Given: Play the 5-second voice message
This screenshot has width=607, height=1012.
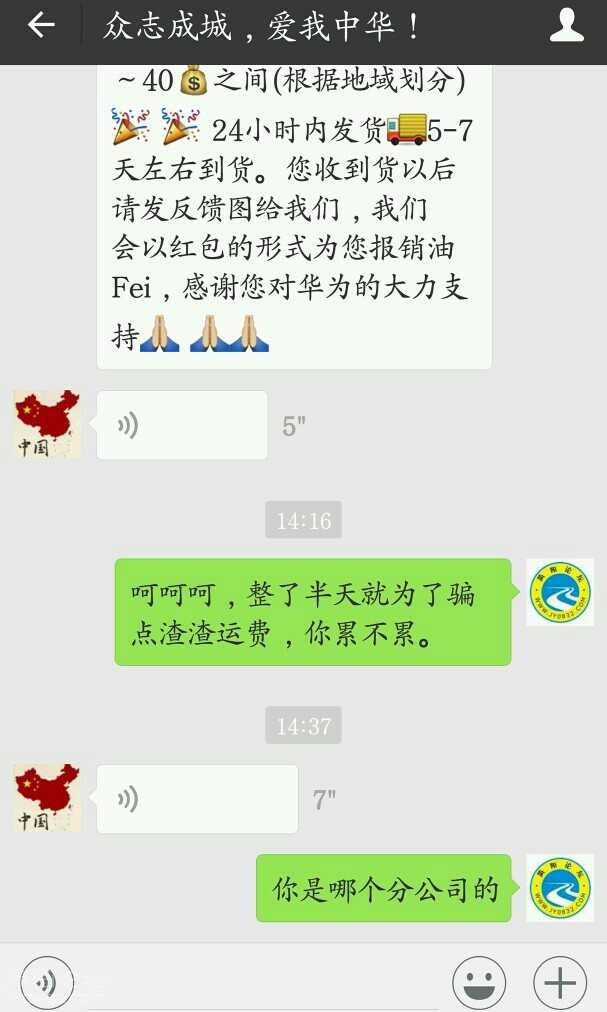Looking at the screenshot, I should pos(181,425).
